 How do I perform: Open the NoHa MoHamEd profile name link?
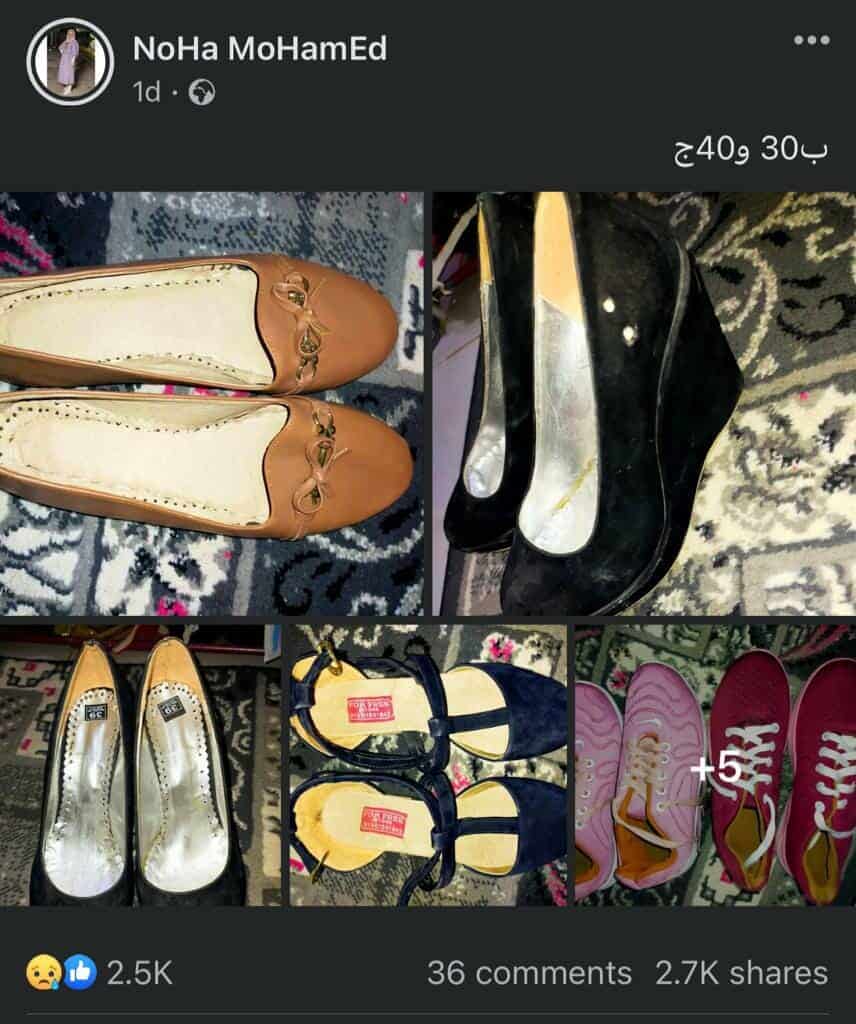pyautogui.click(x=259, y=48)
